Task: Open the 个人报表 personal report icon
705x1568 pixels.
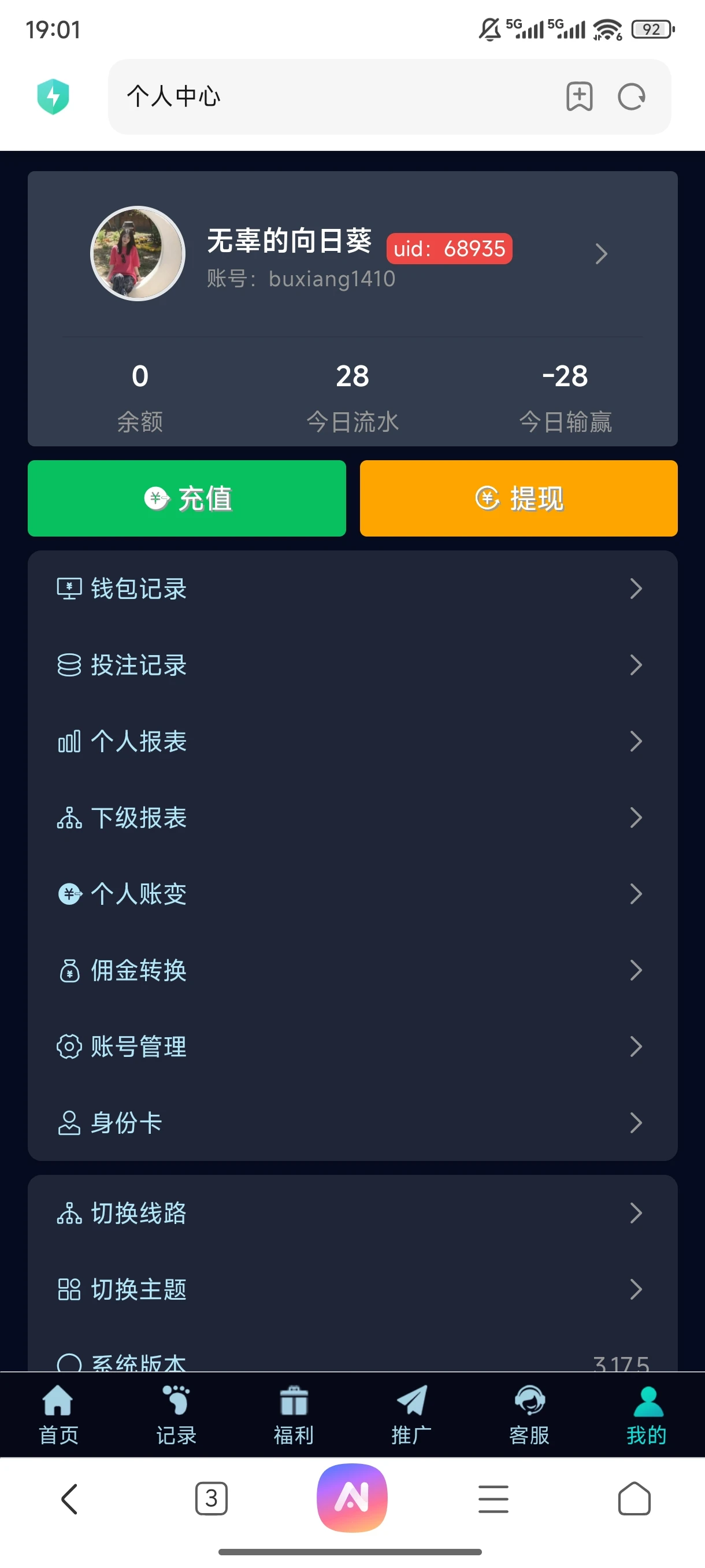Action: click(69, 741)
